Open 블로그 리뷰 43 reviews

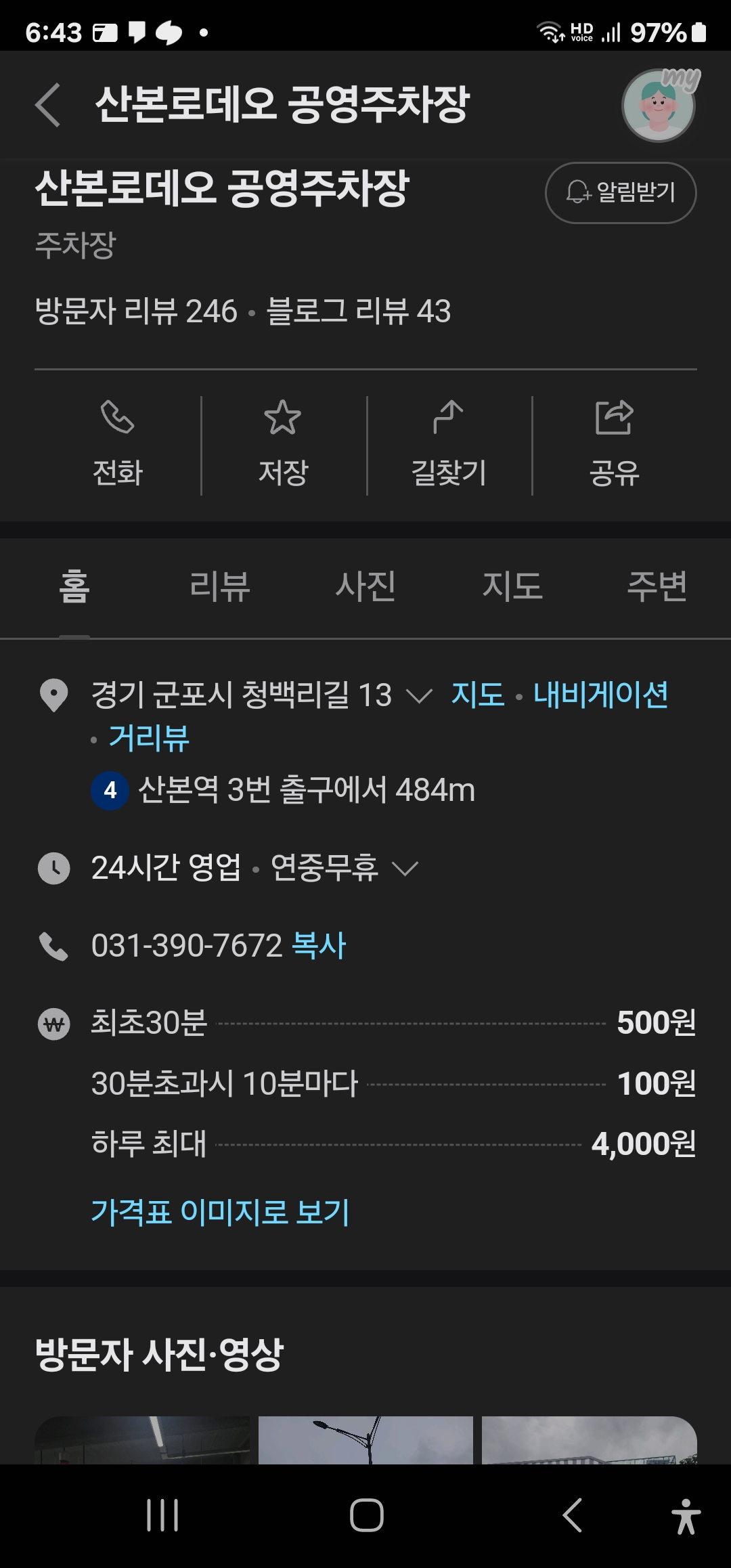tap(359, 311)
